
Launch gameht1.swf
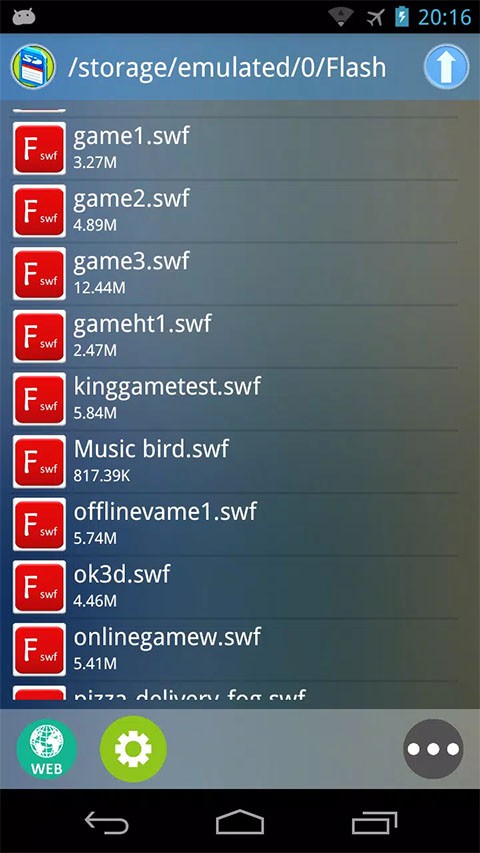[235, 336]
